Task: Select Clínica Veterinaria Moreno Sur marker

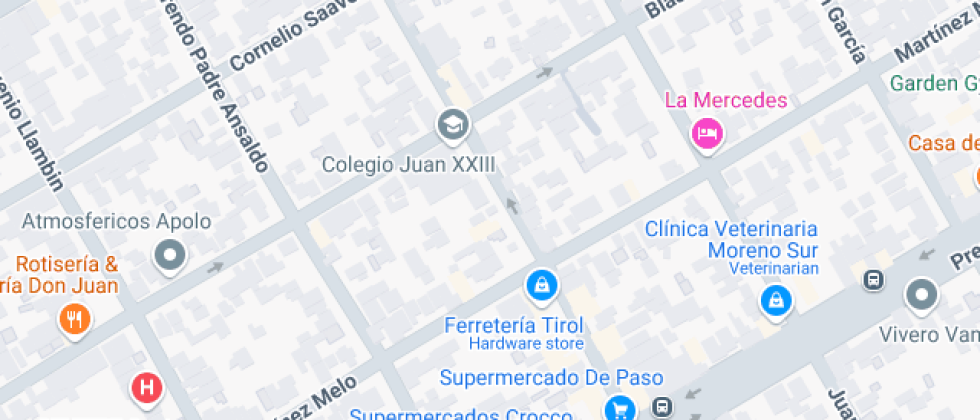Action: tap(775, 298)
